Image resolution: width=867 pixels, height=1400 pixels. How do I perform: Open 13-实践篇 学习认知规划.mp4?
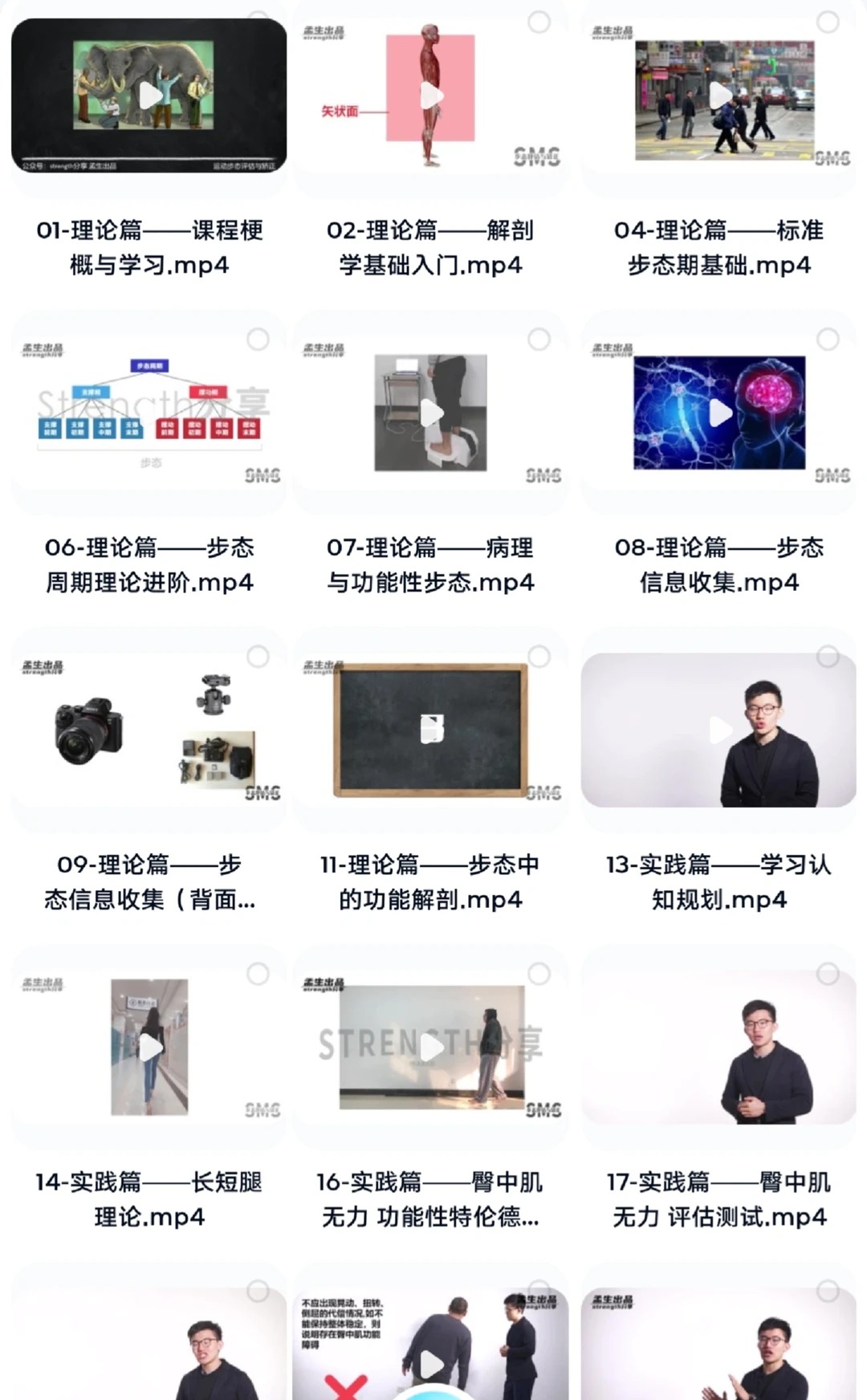click(719, 731)
